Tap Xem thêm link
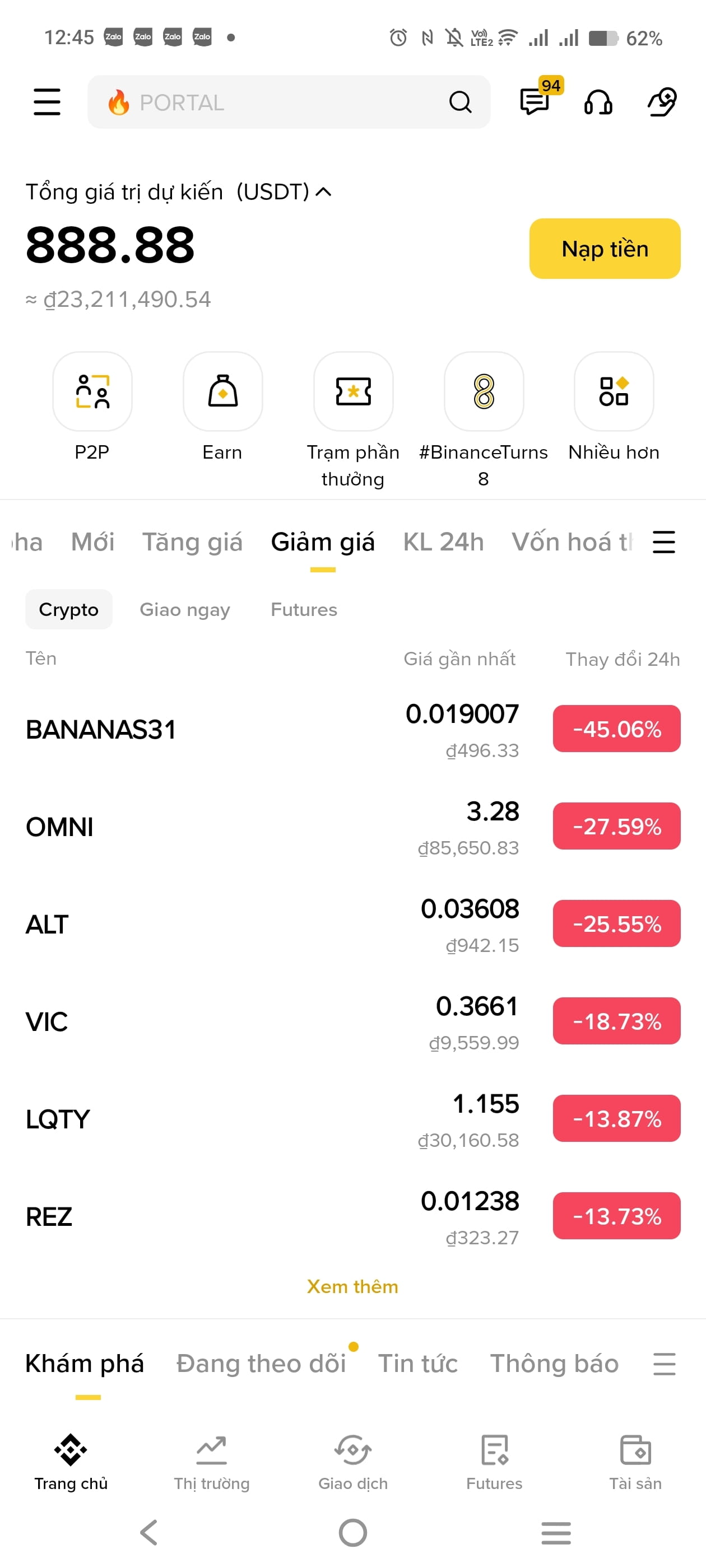The width and height of the screenshot is (706, 1568). click(x=352, y=1286)
